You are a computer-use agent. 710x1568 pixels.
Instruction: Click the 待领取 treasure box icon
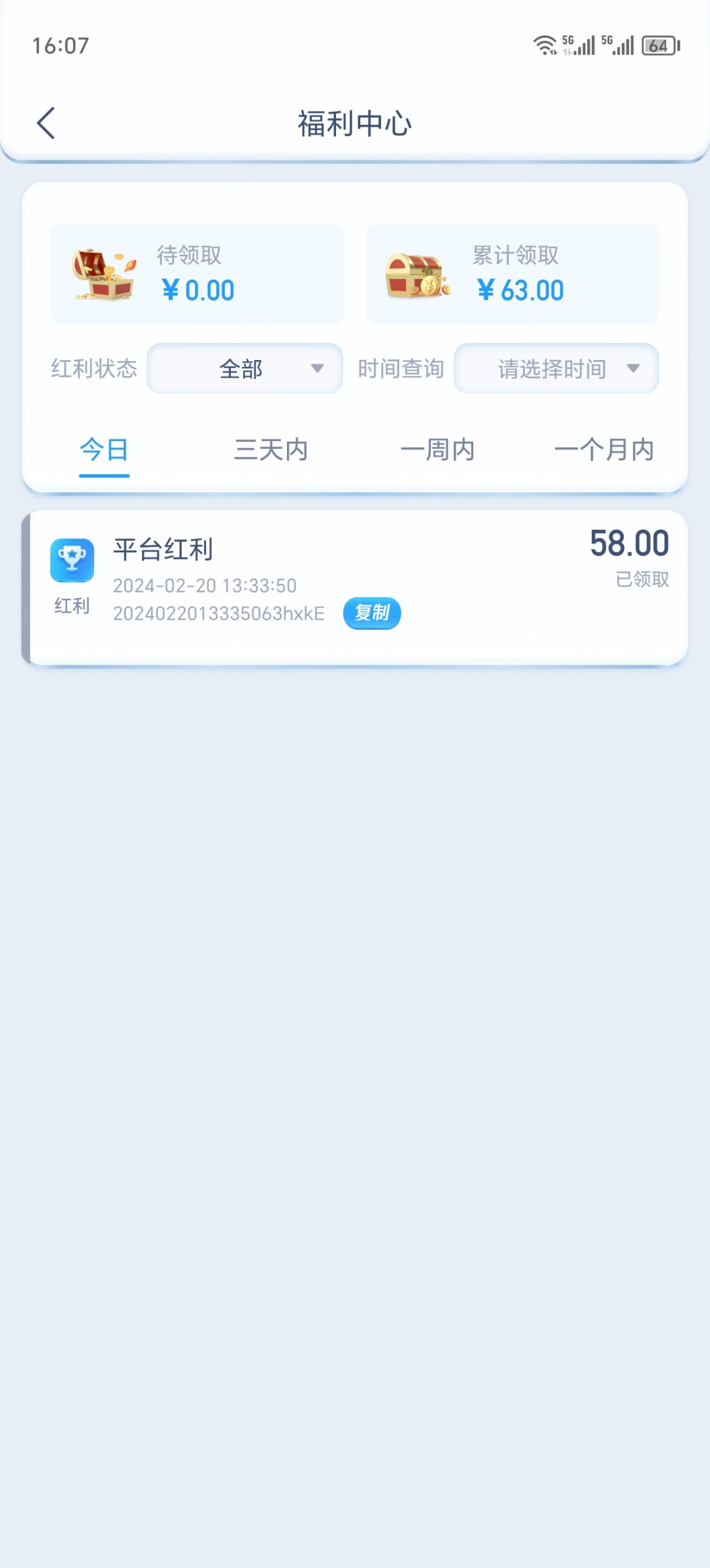[x=101, y=273]
